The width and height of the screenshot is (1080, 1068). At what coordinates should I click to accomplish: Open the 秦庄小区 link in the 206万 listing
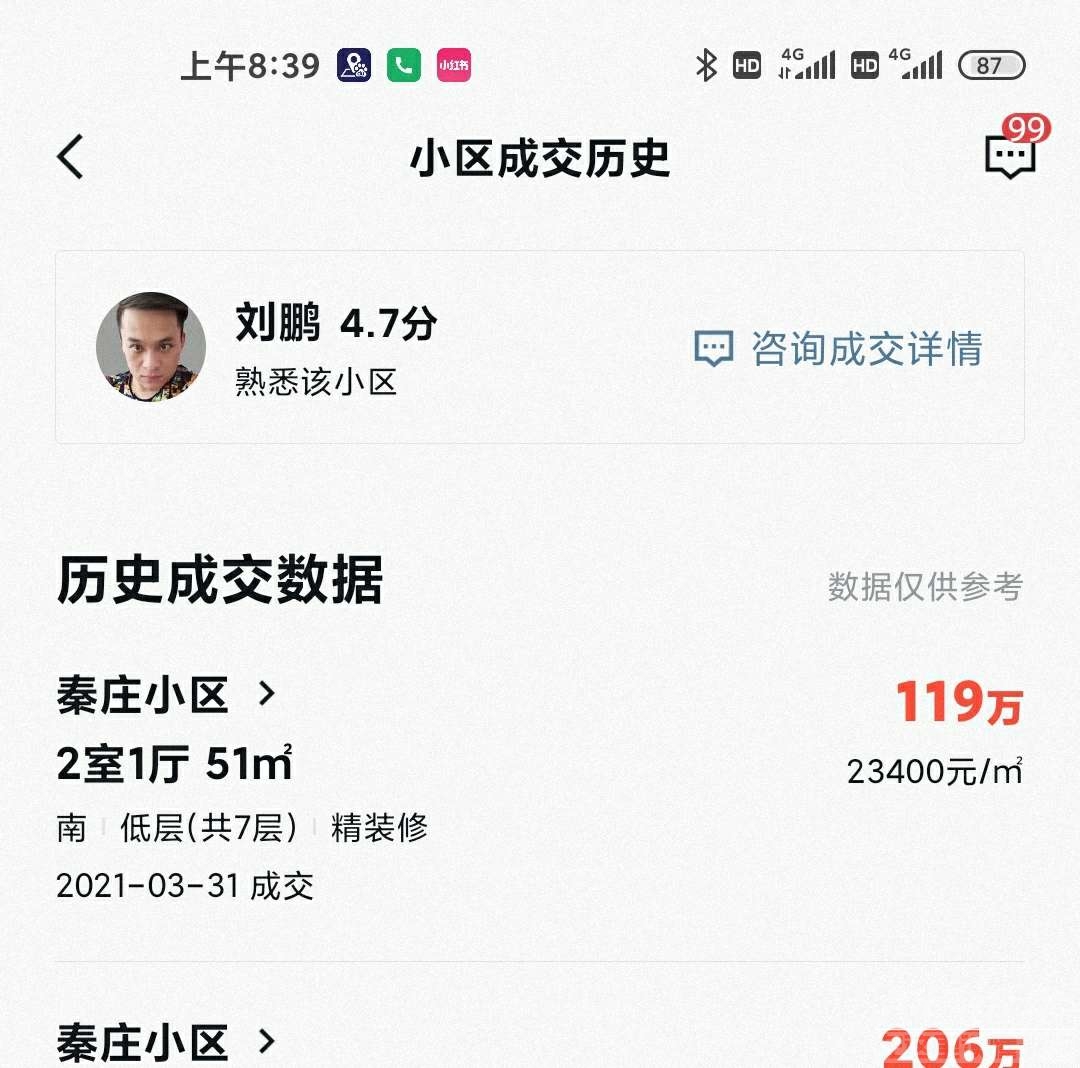(166, 1042)
